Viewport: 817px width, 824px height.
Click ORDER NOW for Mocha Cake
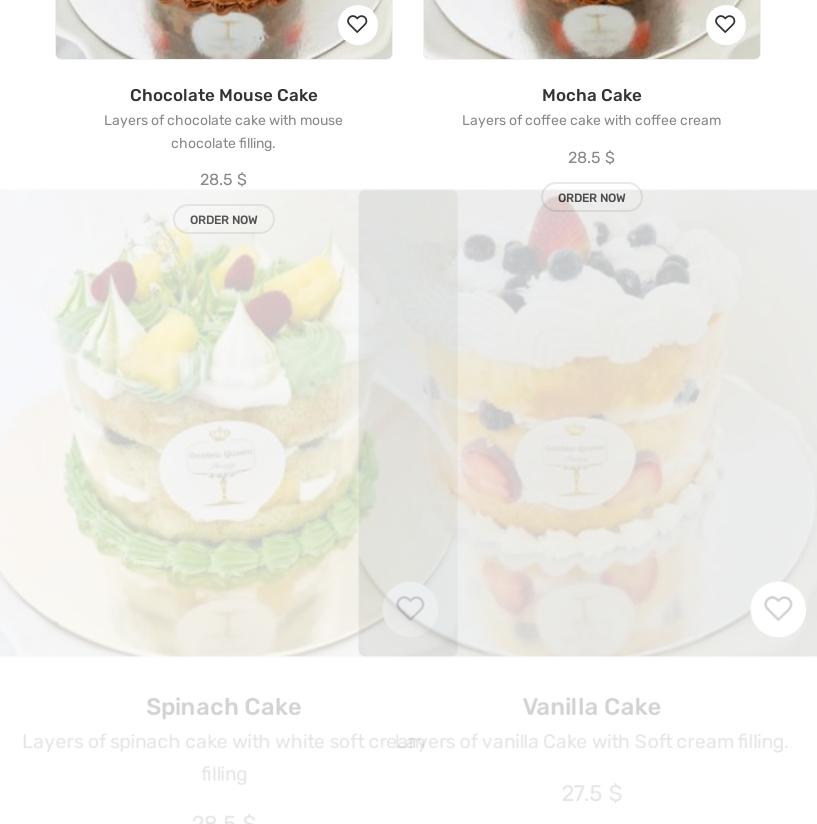click(591, 197)
